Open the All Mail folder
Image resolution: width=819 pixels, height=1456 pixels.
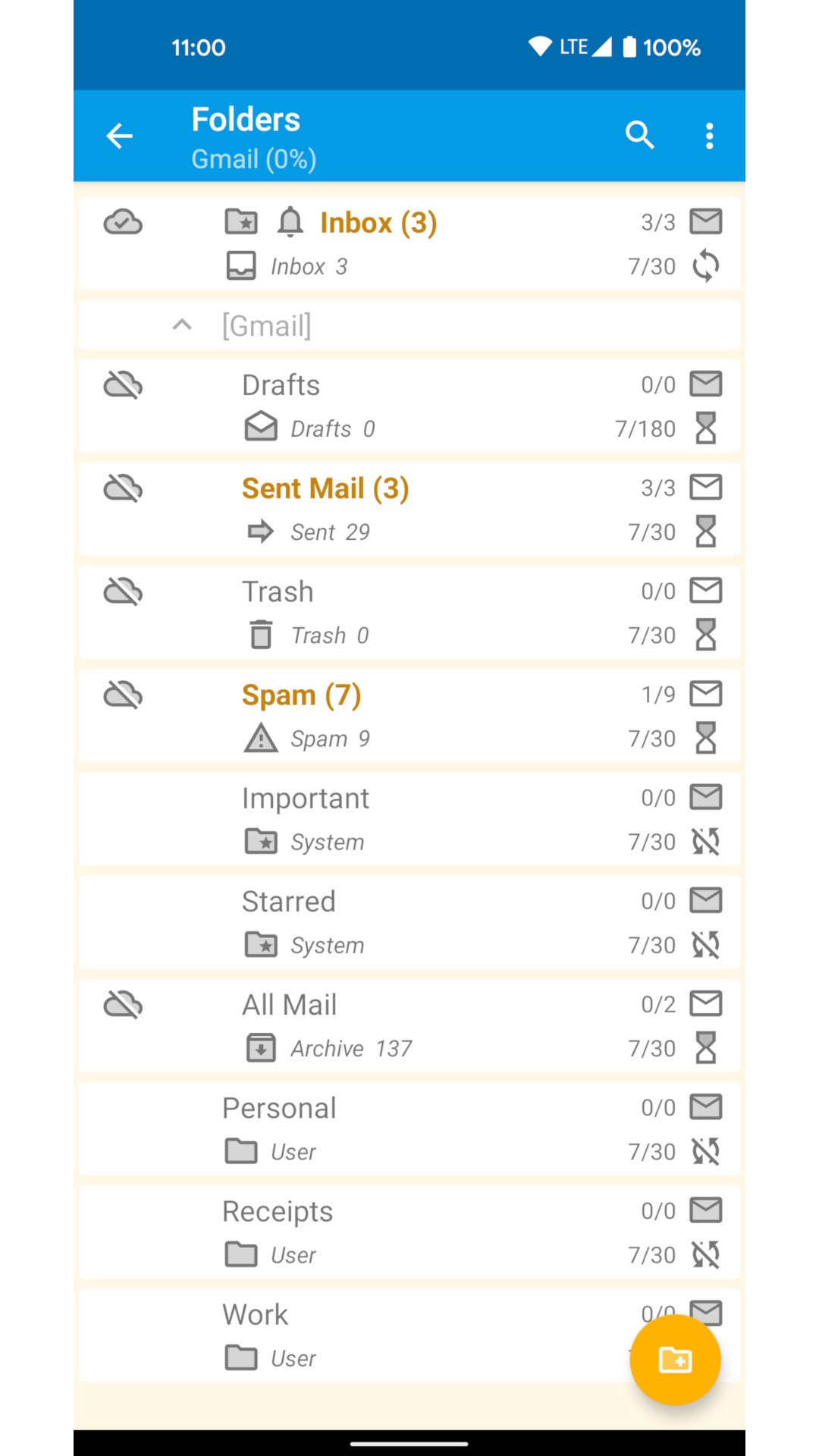[x=289, y=1005]
